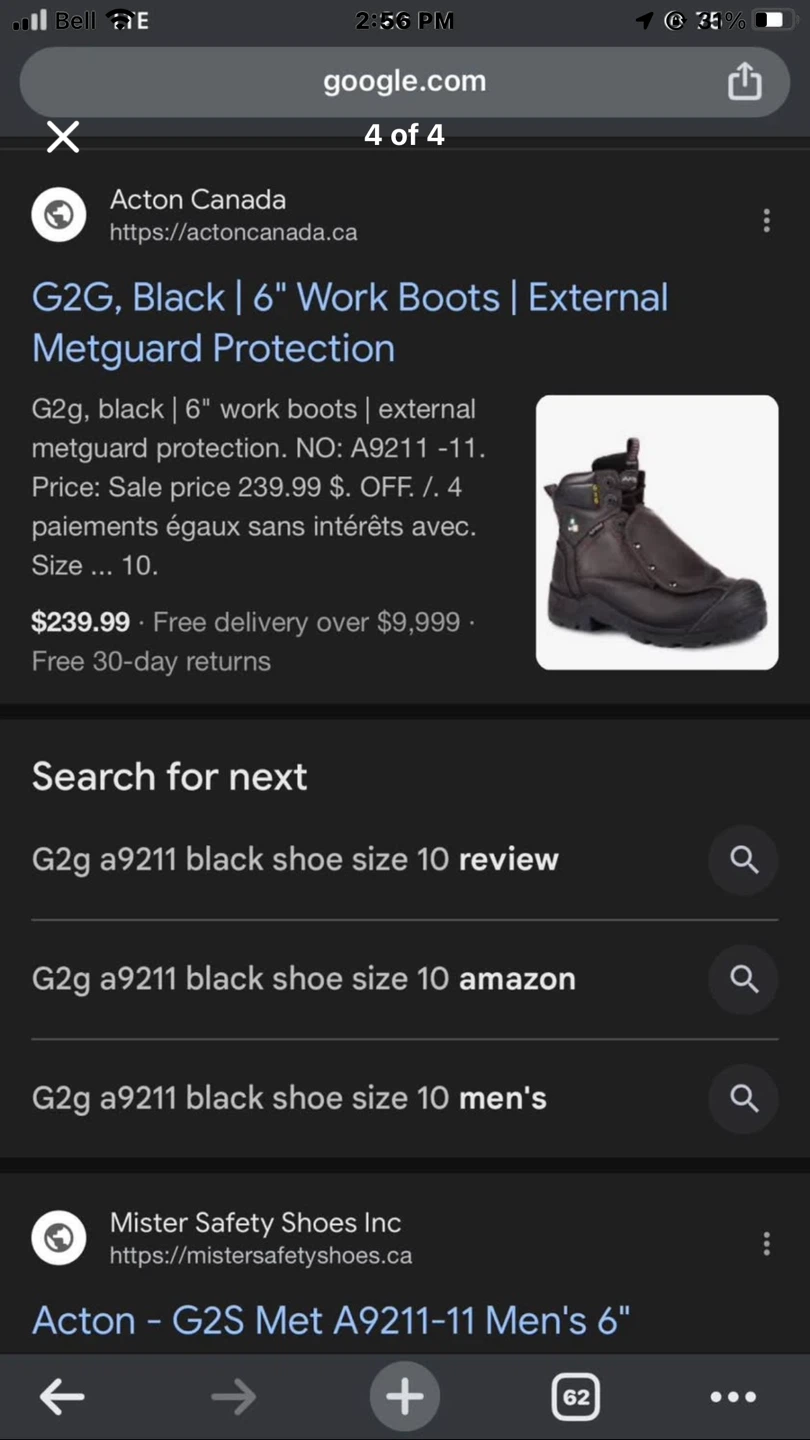
Task: Search for G2g a9211 size 10 men's
Action: coord(404,1098)
